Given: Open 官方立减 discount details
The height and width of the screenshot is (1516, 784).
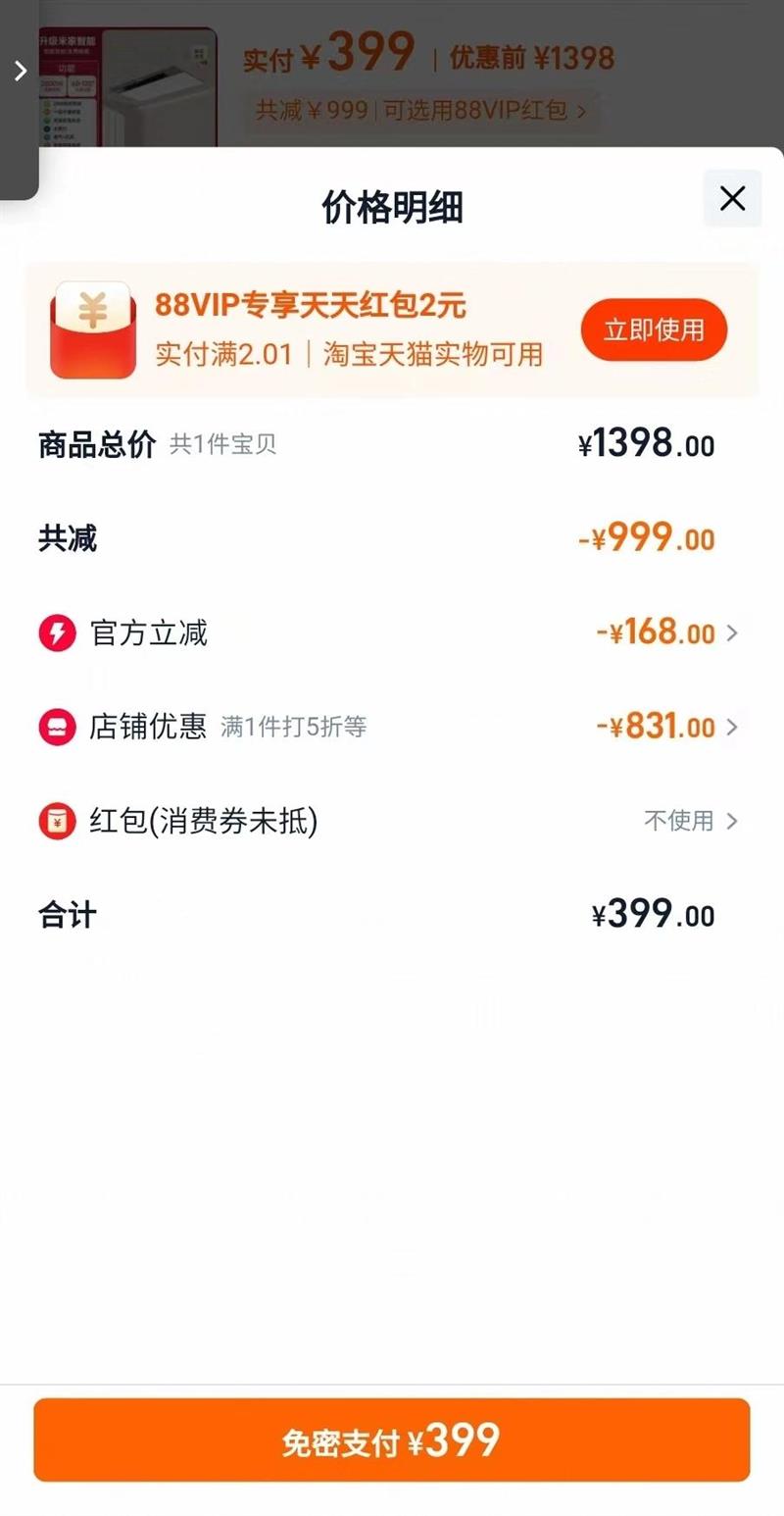Looking at the screenshot, I should click(x=666, y=633).
